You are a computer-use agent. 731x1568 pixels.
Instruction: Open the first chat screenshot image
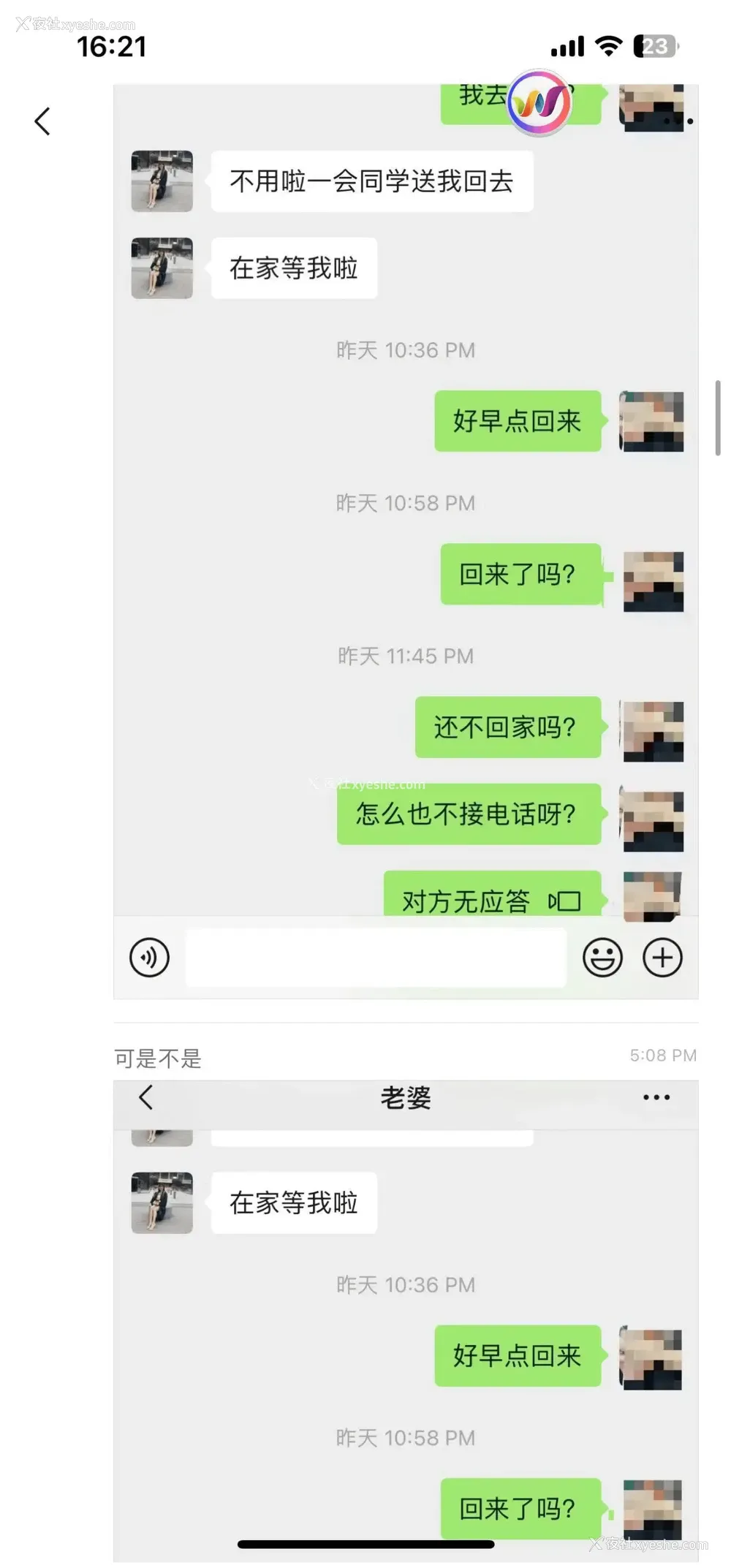pyautogui.click(x=406, y=541)
